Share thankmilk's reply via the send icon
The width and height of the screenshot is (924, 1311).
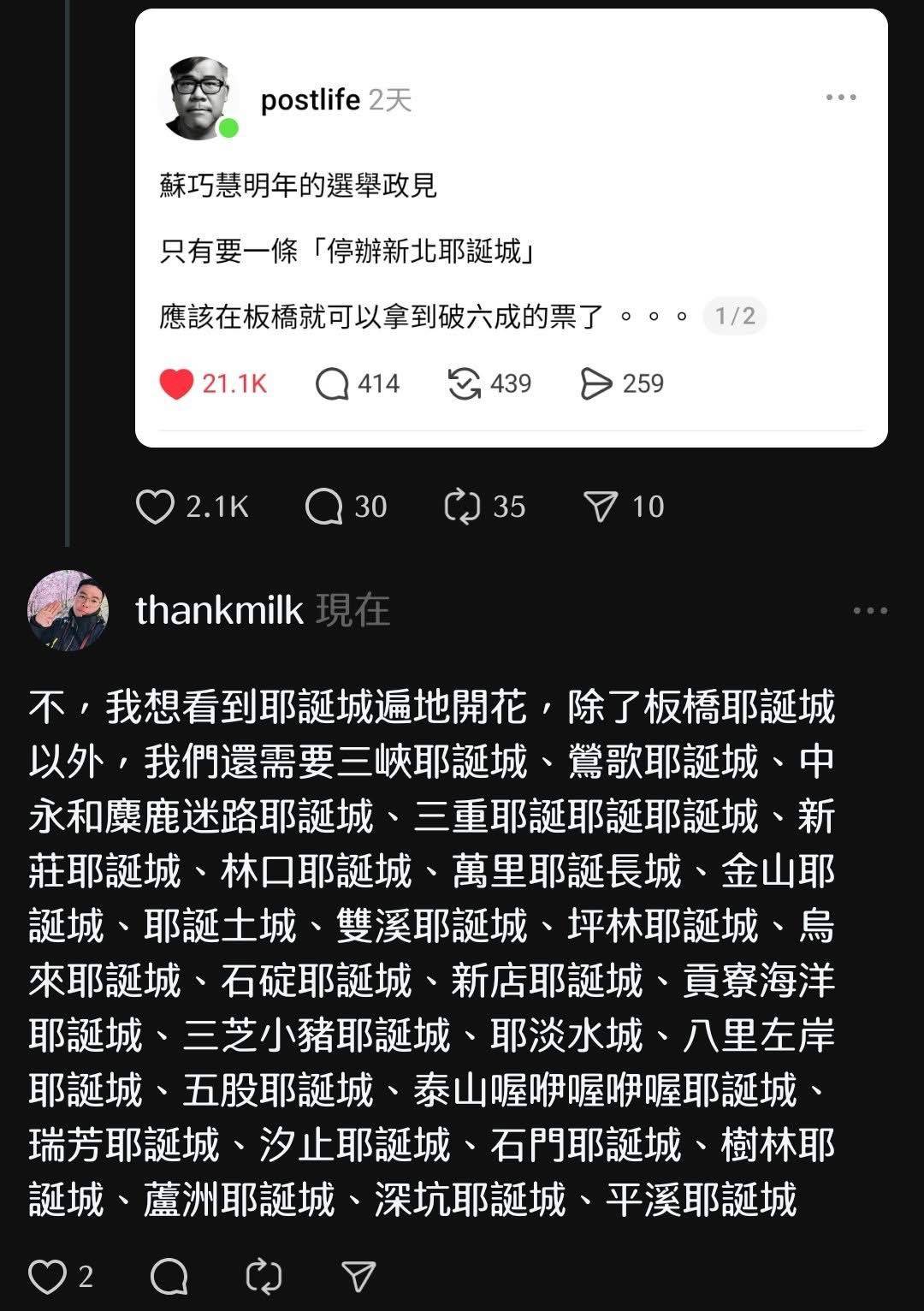[x=358, y=1277]
